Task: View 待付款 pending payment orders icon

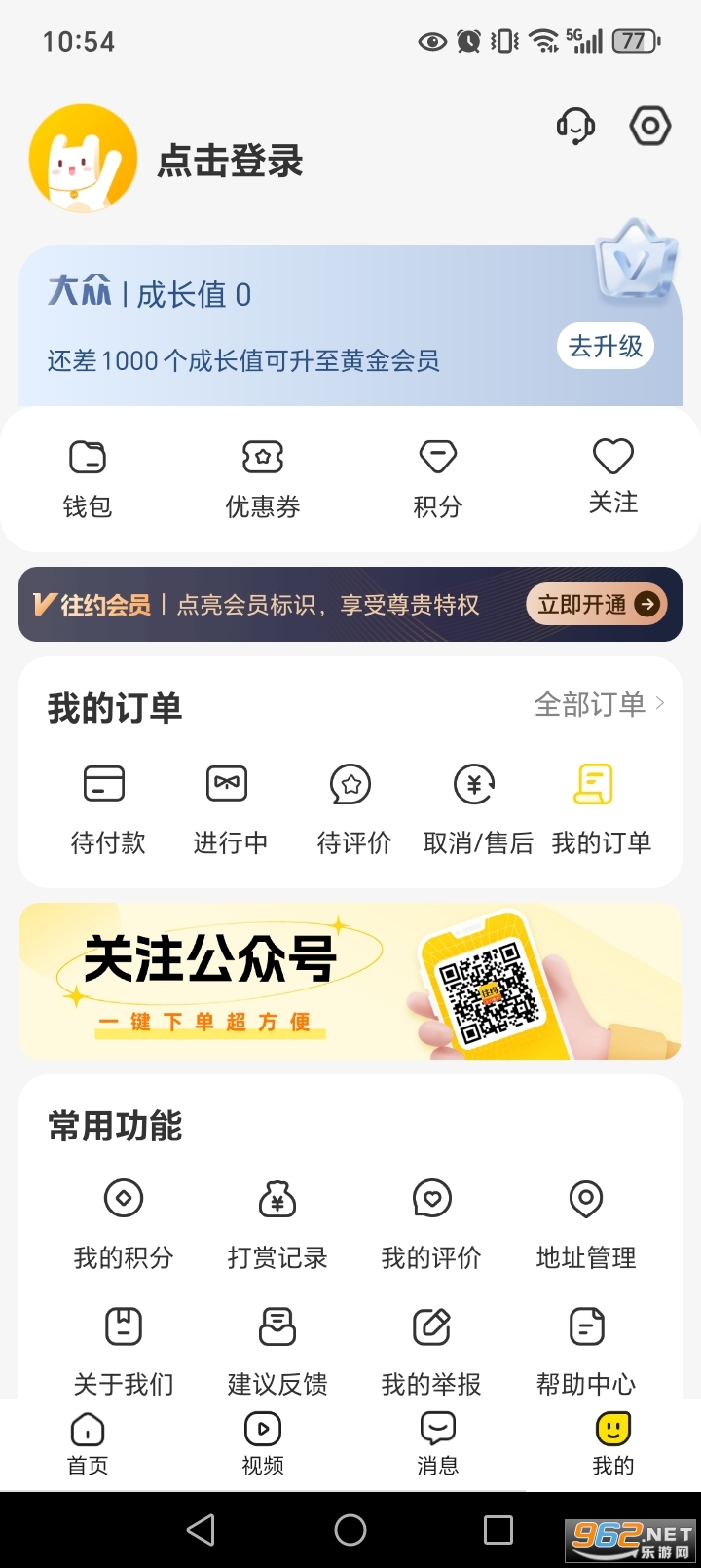Action: coord(107,783)
